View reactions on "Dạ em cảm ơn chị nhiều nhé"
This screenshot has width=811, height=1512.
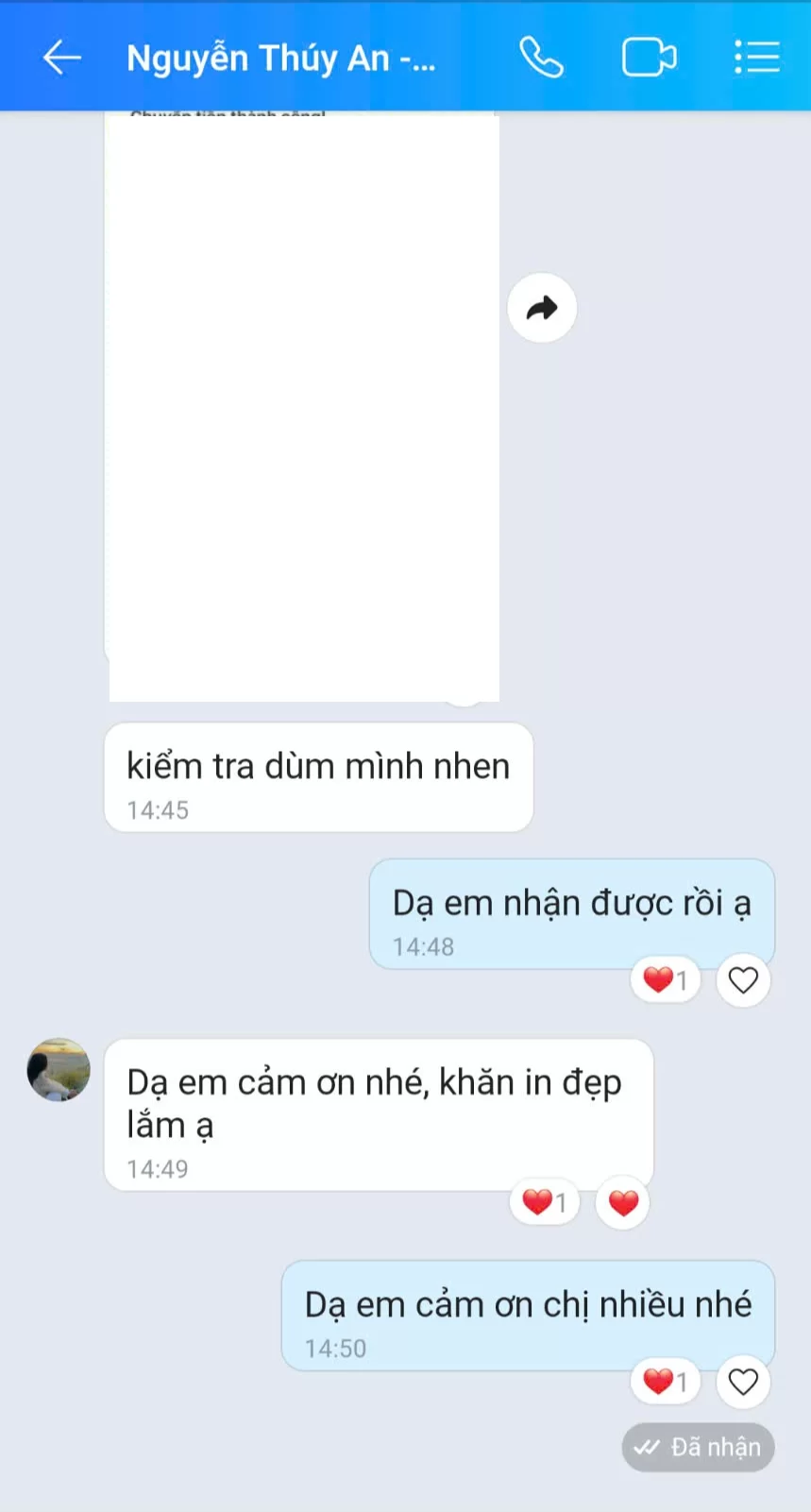[x=666, y=1383]
